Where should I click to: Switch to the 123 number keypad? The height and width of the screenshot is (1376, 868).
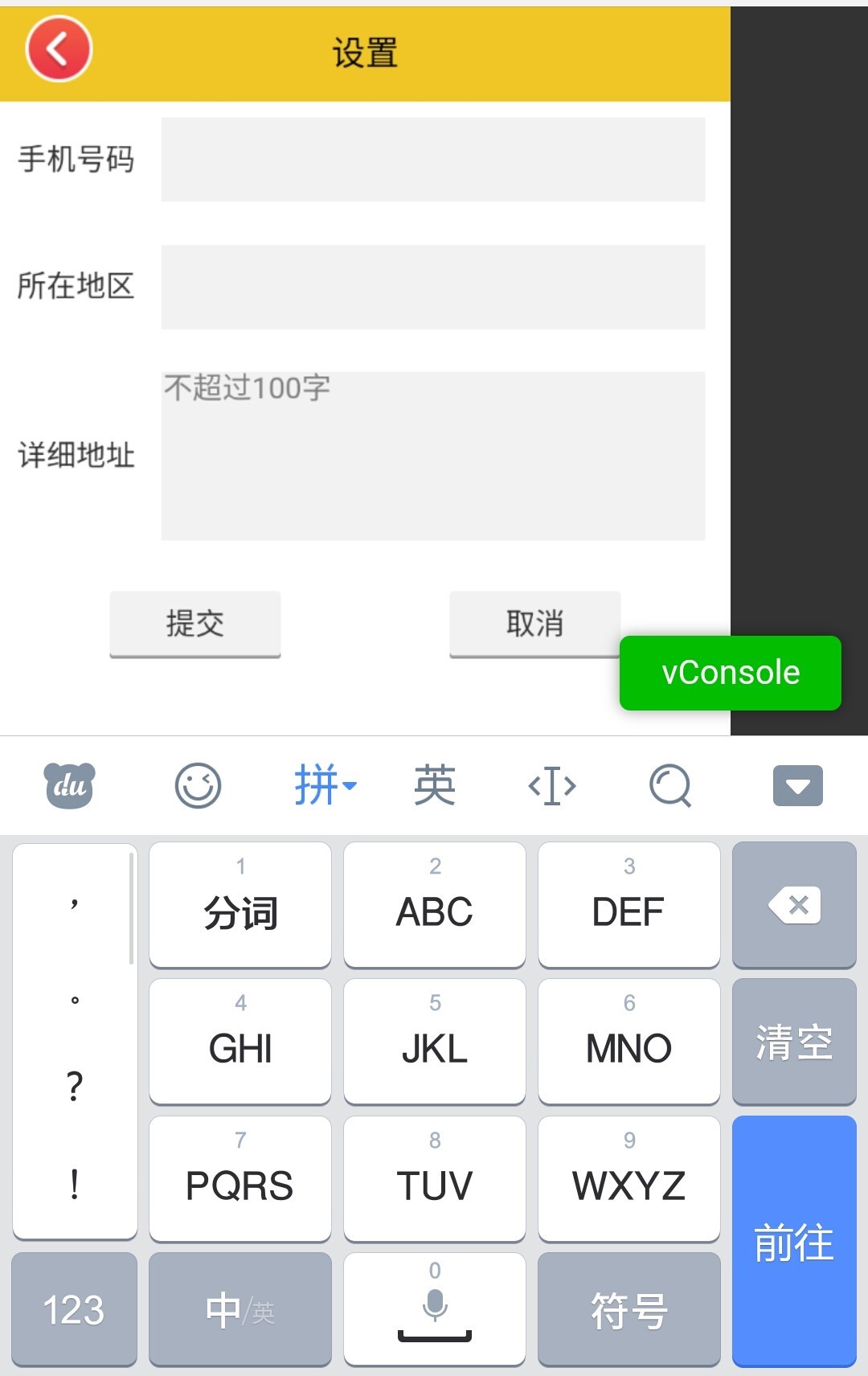tap(74, 1310)
